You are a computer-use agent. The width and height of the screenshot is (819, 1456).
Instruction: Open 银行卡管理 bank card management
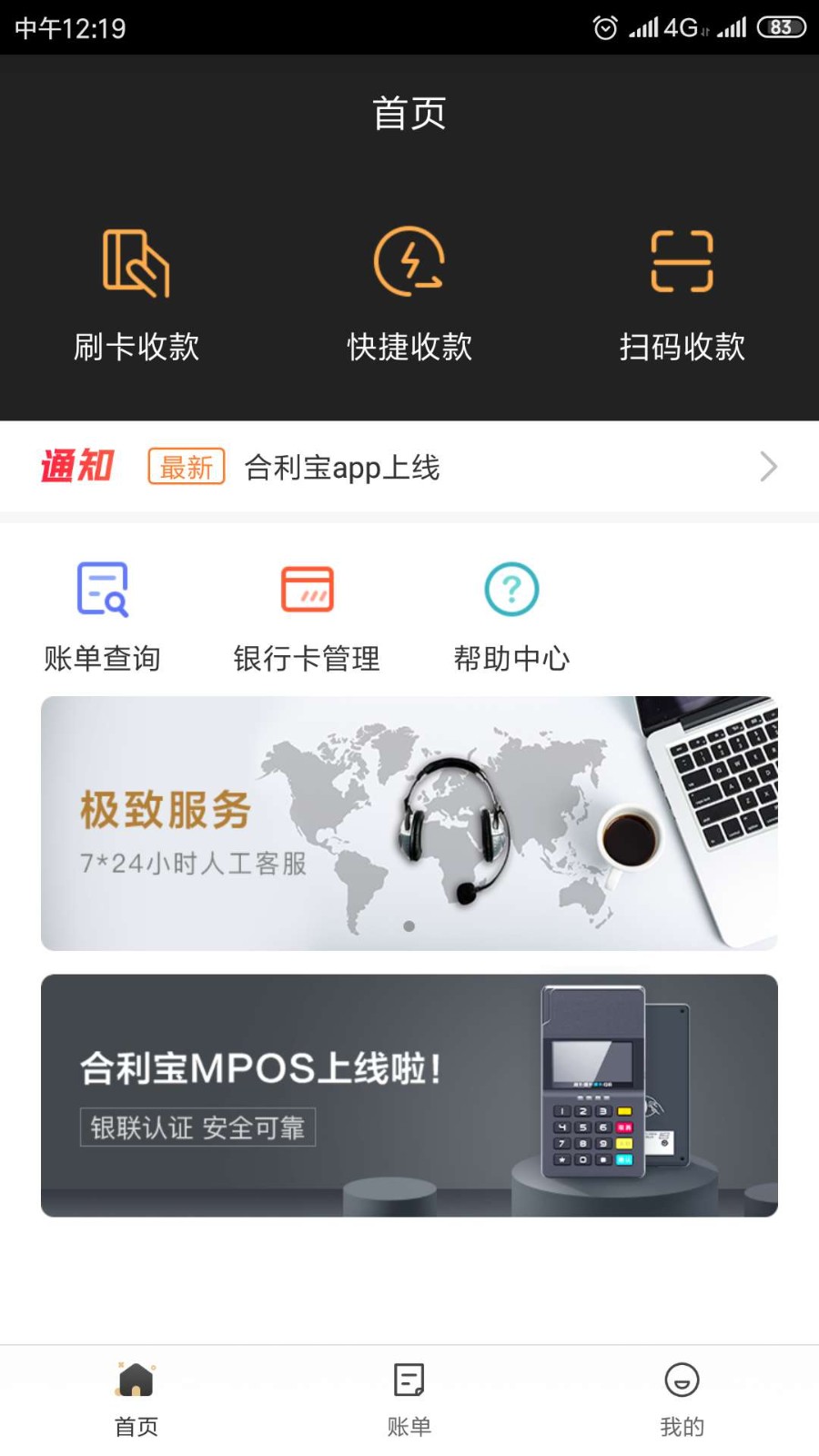click(x=308, y=590)
